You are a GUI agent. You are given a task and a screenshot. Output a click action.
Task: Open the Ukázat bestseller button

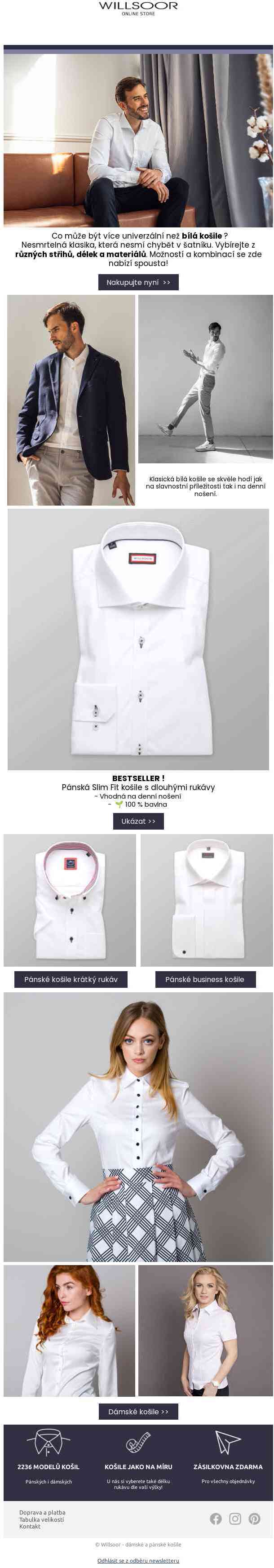point(138,821)
